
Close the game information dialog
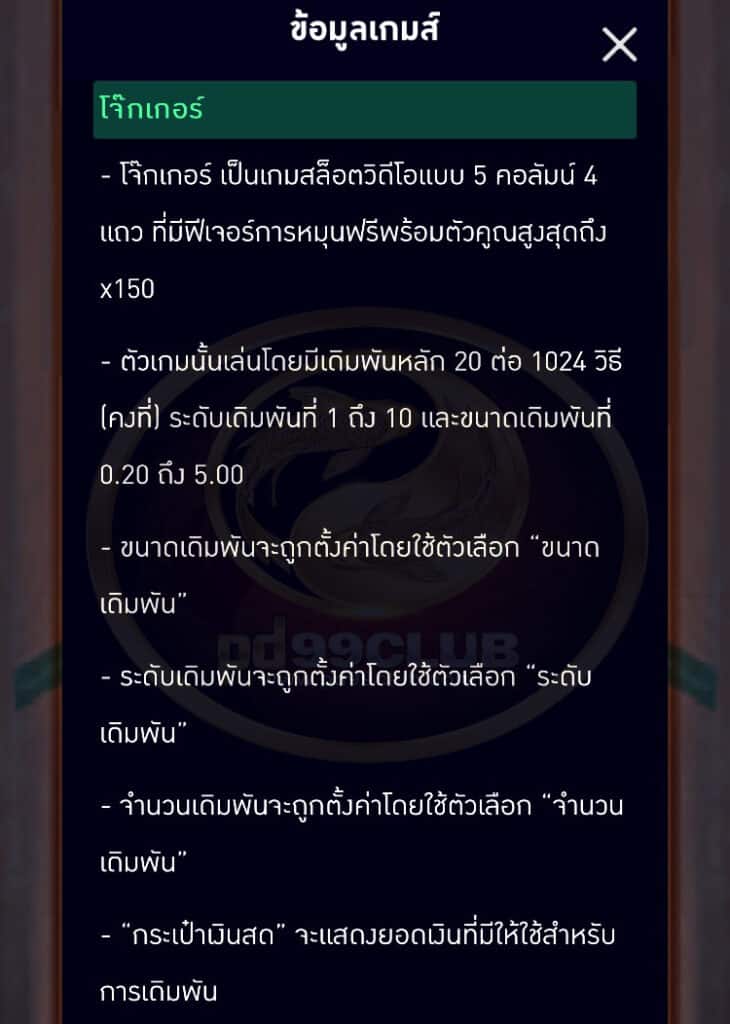tap(619, 45)
